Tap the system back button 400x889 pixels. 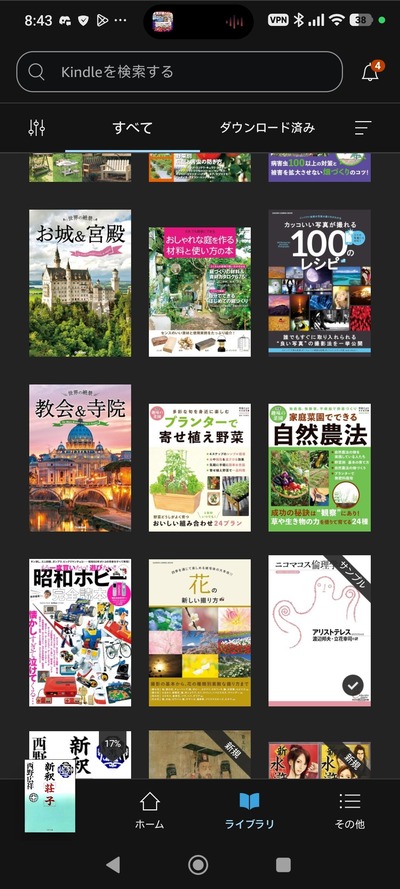pyautogui.click(x=113, y=865)
